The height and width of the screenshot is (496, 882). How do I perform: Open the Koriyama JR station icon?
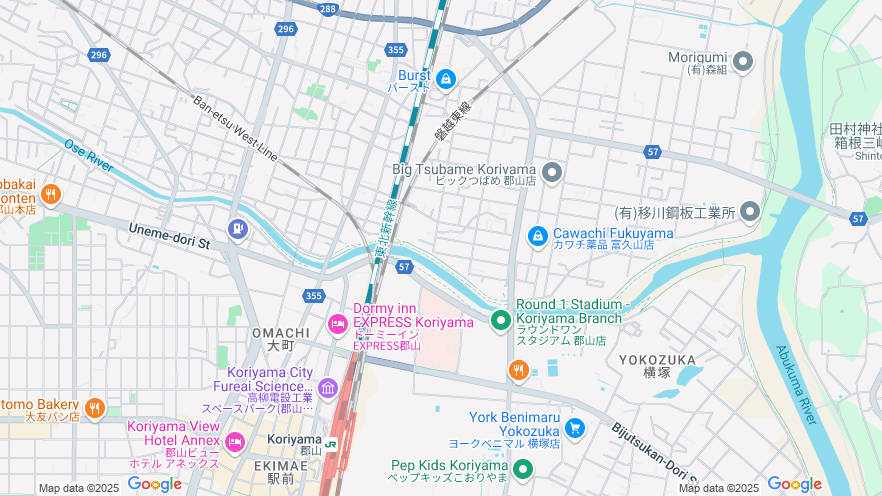point(330,443)
